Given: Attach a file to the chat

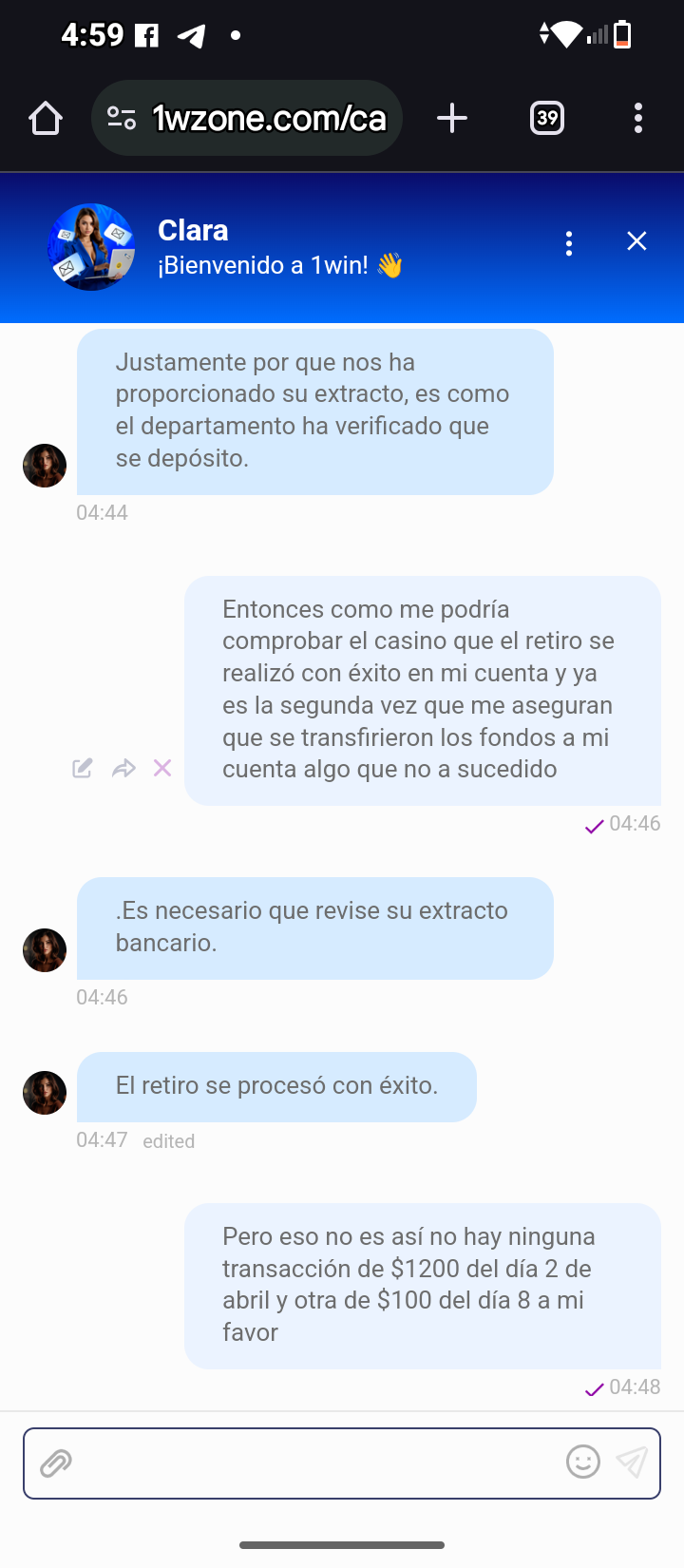Looking at the screenshot, I should pyautogui.click(x=56, y=1463).
